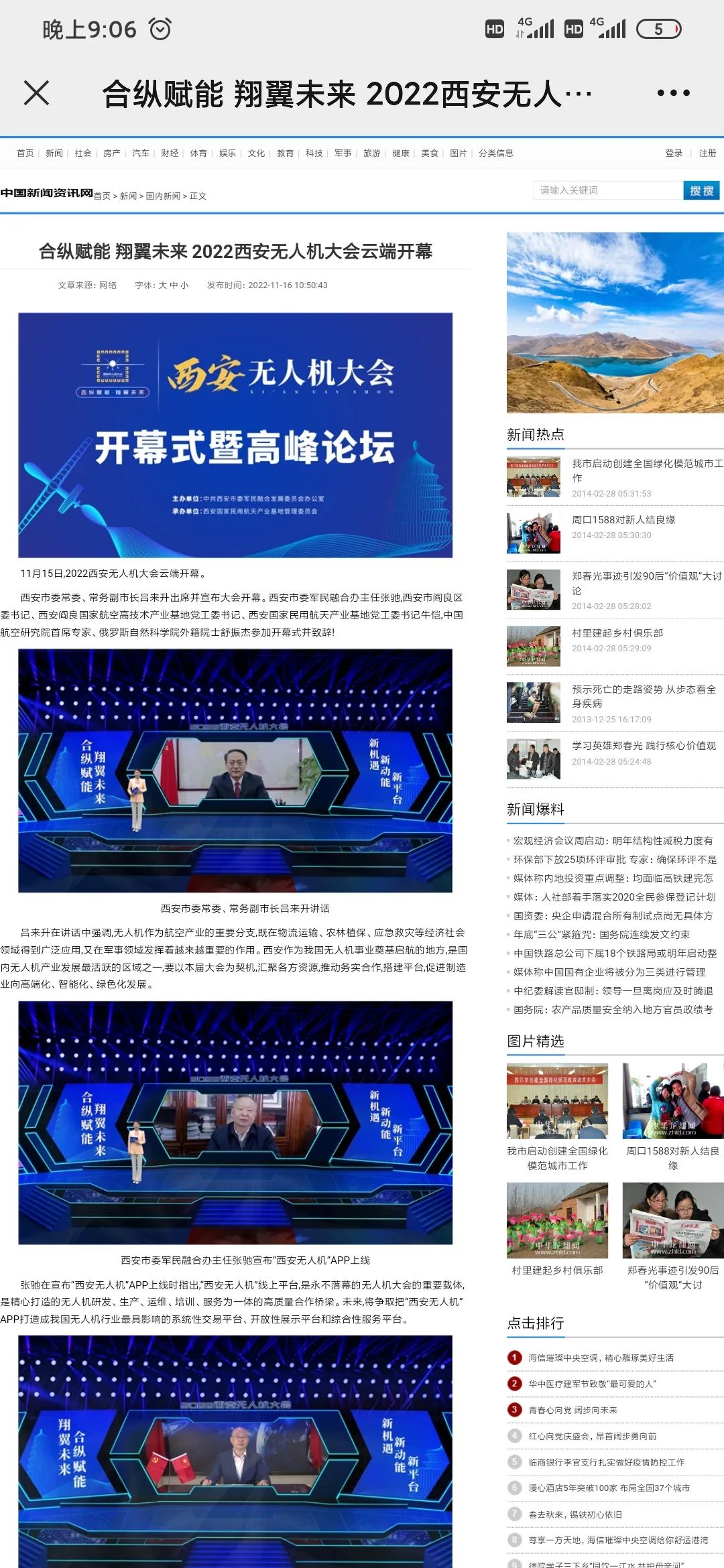Open 学习英雄郑春光 践行核心价值观 article
This screenshot has height=1568, width=724.
tap(644, 746)
